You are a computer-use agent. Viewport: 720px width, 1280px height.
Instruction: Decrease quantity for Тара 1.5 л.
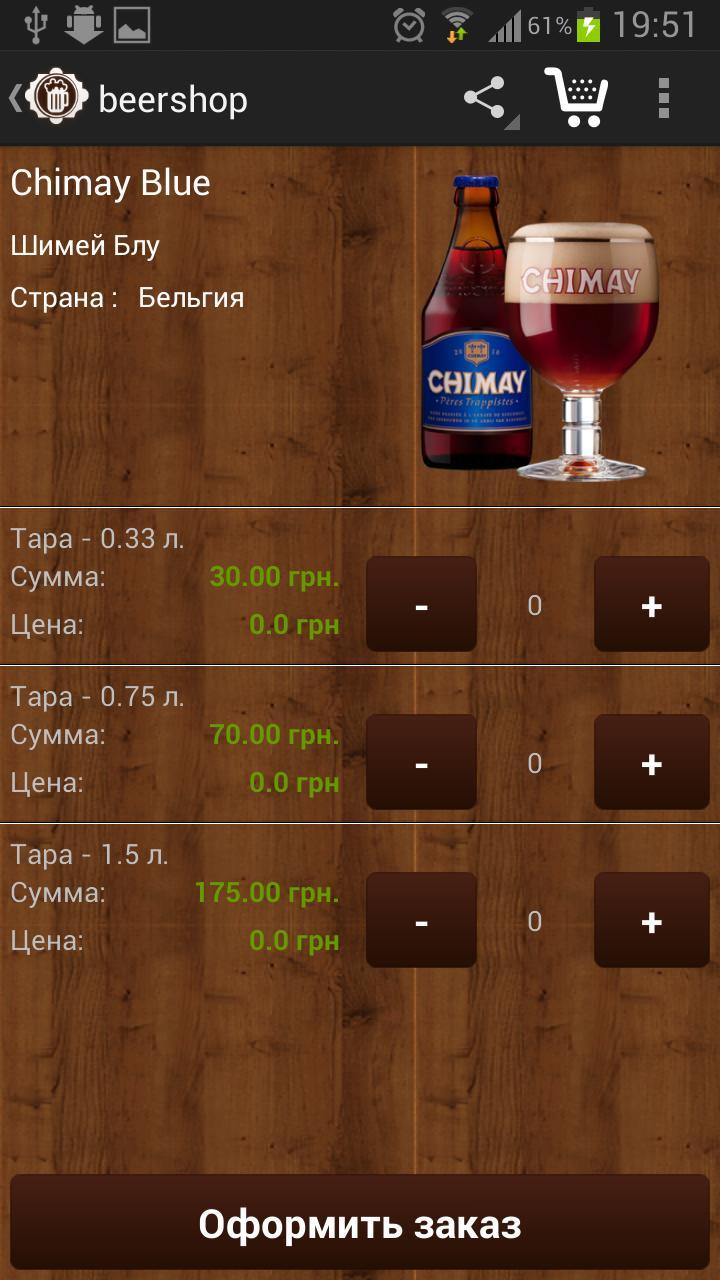click(421, 919)
